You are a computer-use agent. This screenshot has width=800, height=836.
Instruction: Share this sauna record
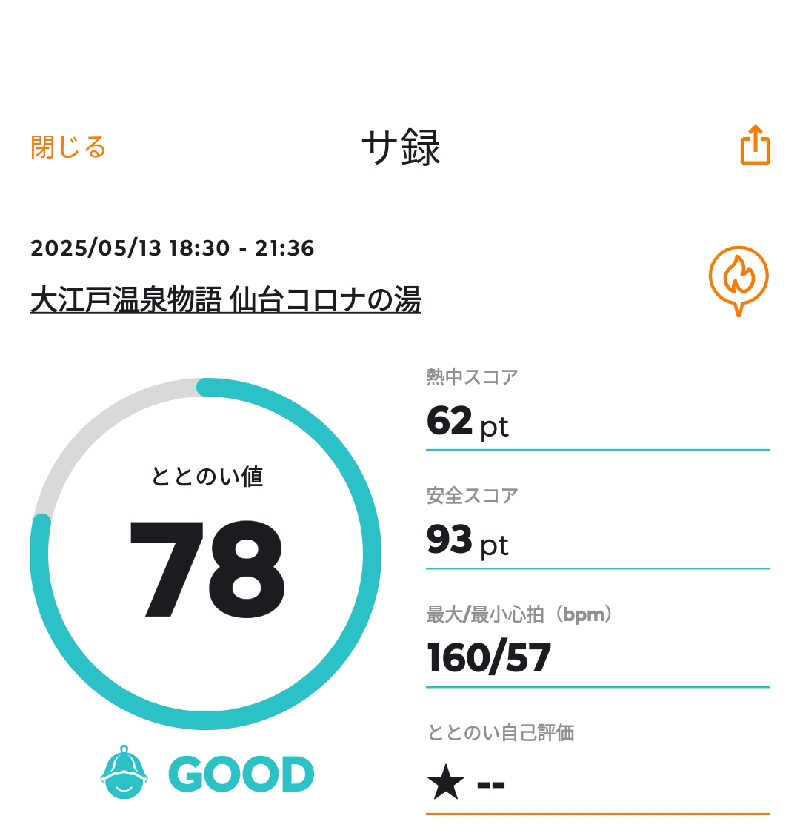[x=755, y=146]
